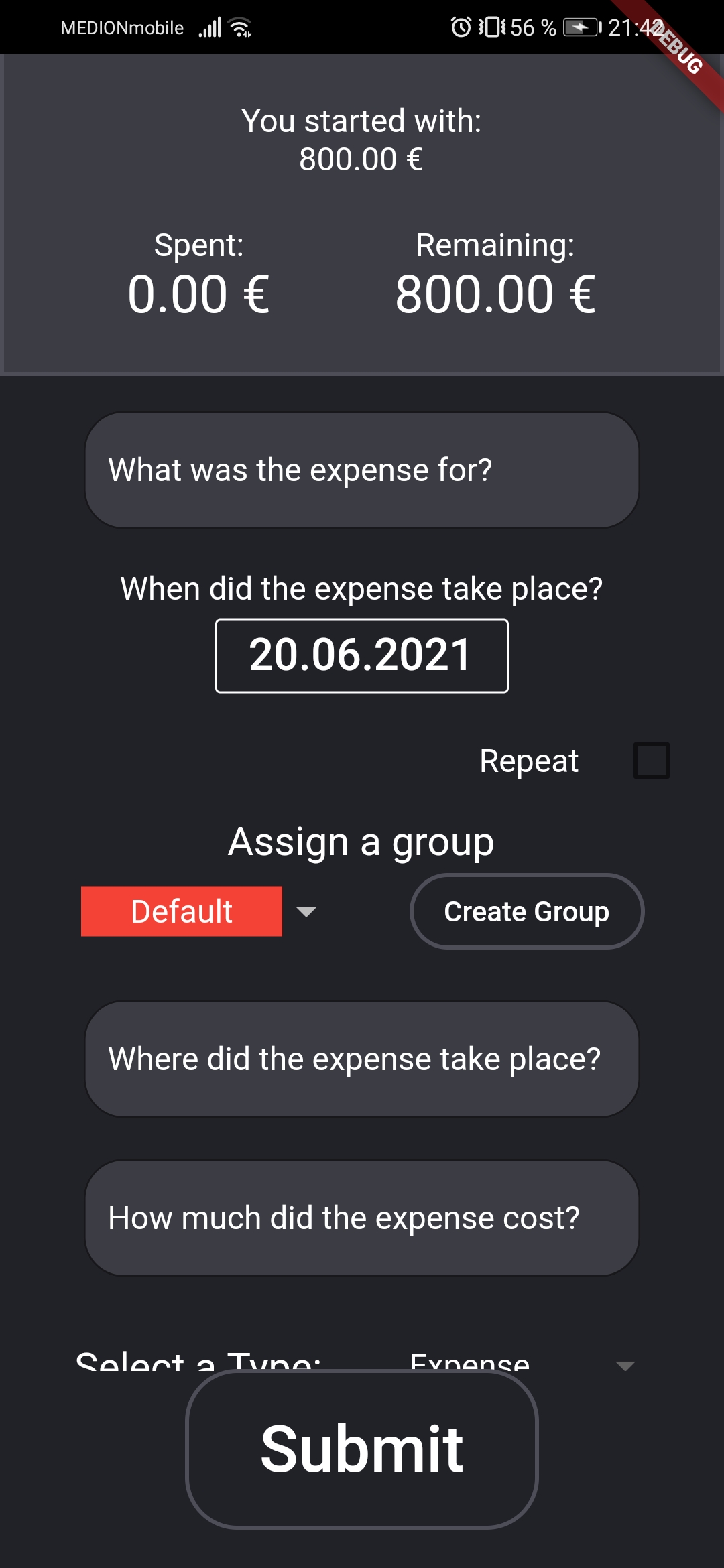Tap the expense cost input field

coord(361,1218)
